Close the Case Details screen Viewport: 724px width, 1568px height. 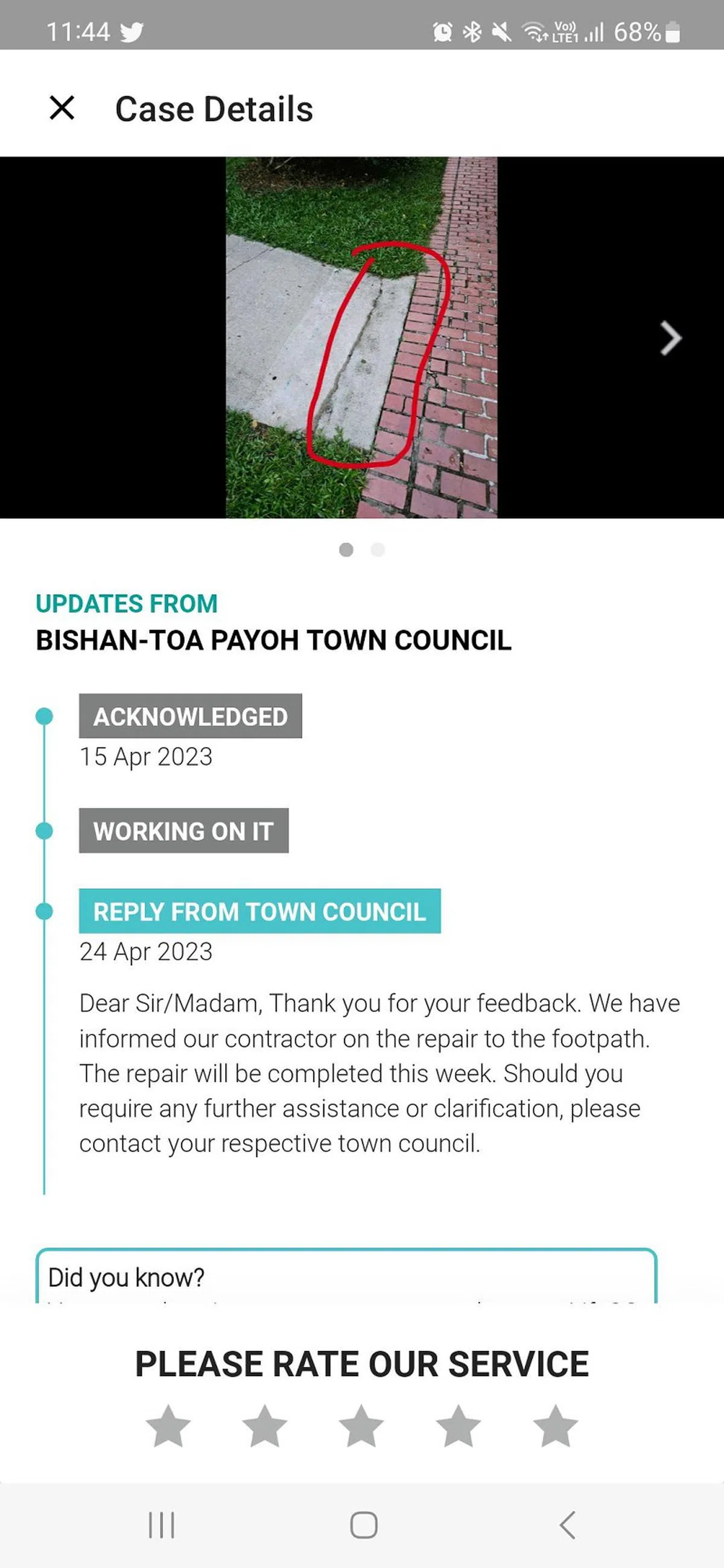point(62,109)
